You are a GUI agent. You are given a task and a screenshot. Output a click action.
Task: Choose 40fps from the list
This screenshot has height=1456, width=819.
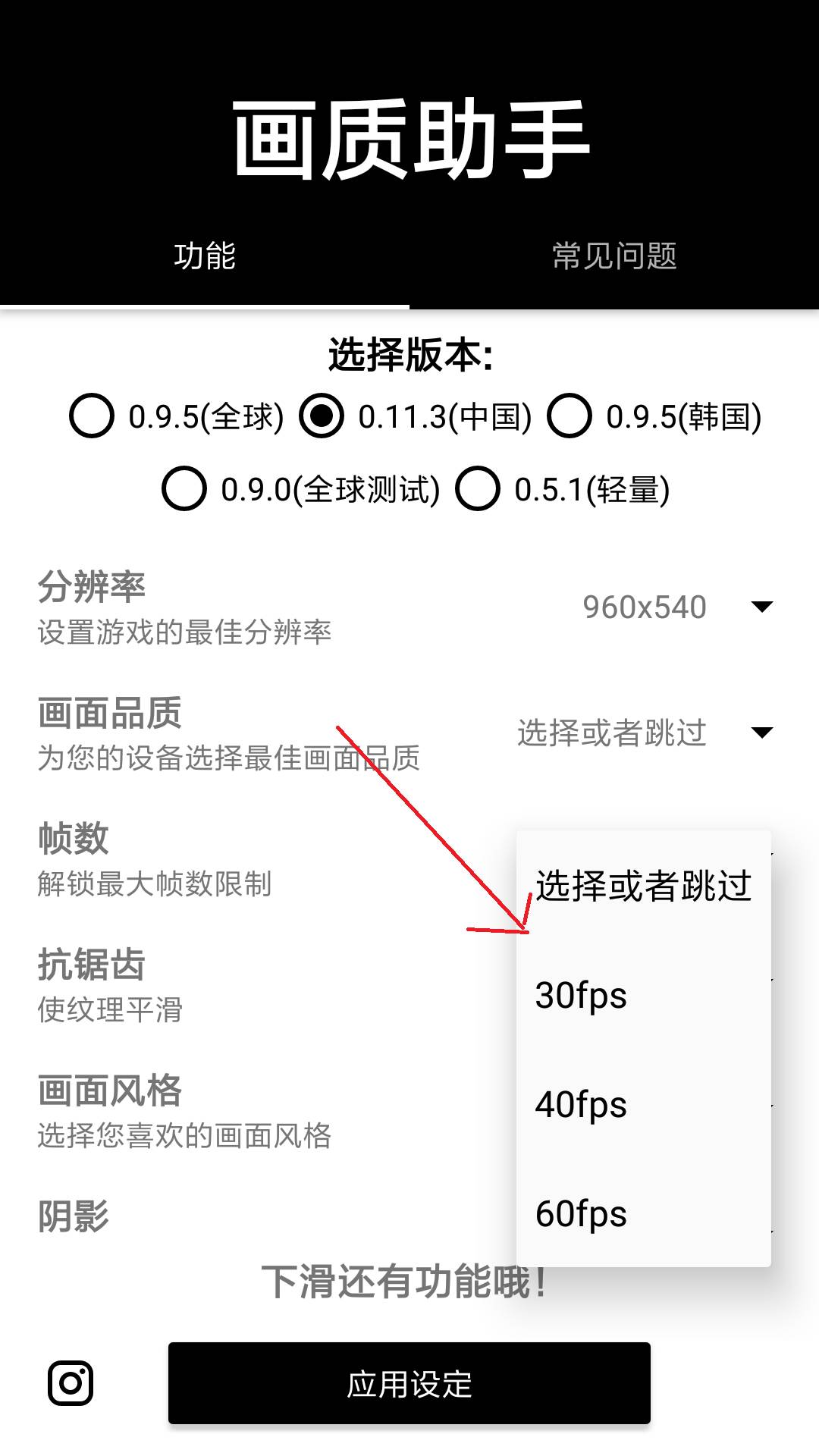[643, 1104]
